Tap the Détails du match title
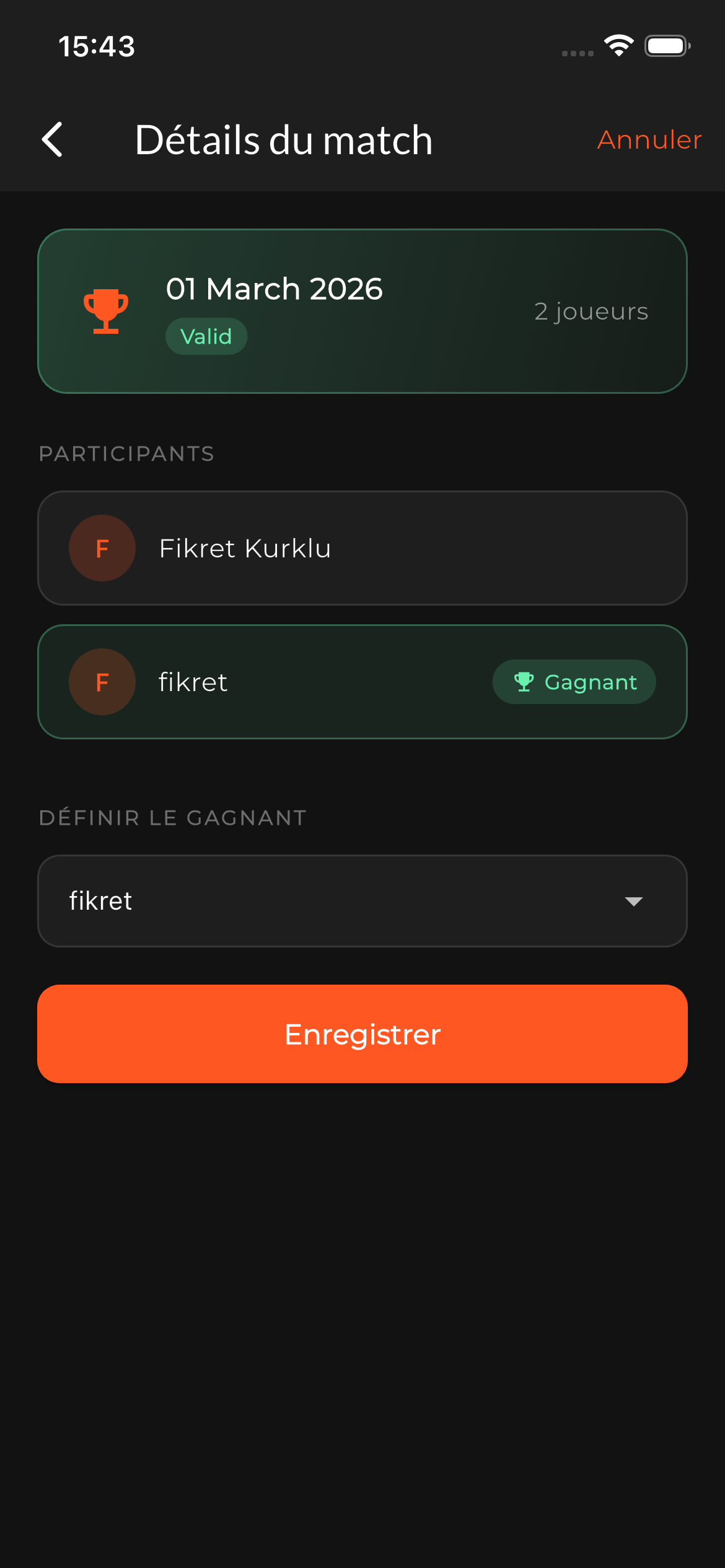Screen dimensions: 725x1568 coord(284,139)
